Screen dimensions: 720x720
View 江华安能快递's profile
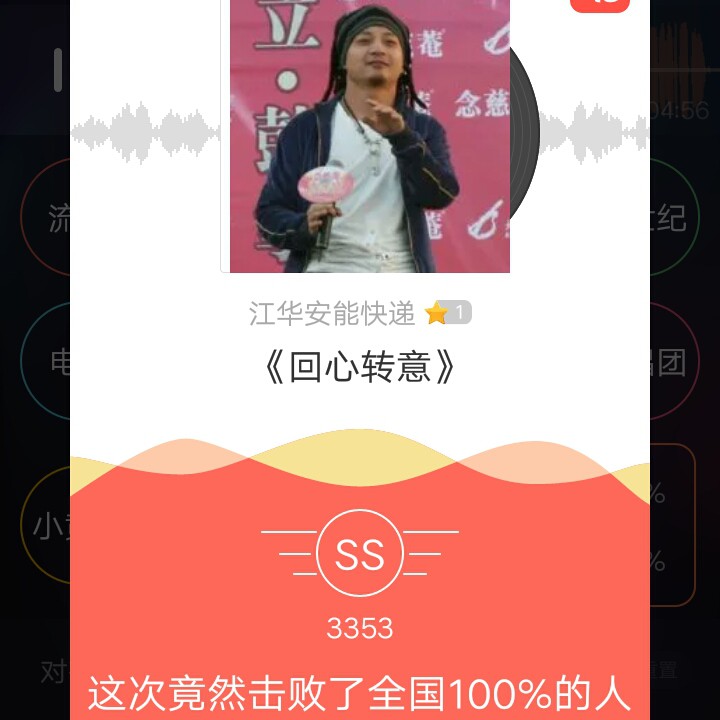tap(331, 314)
